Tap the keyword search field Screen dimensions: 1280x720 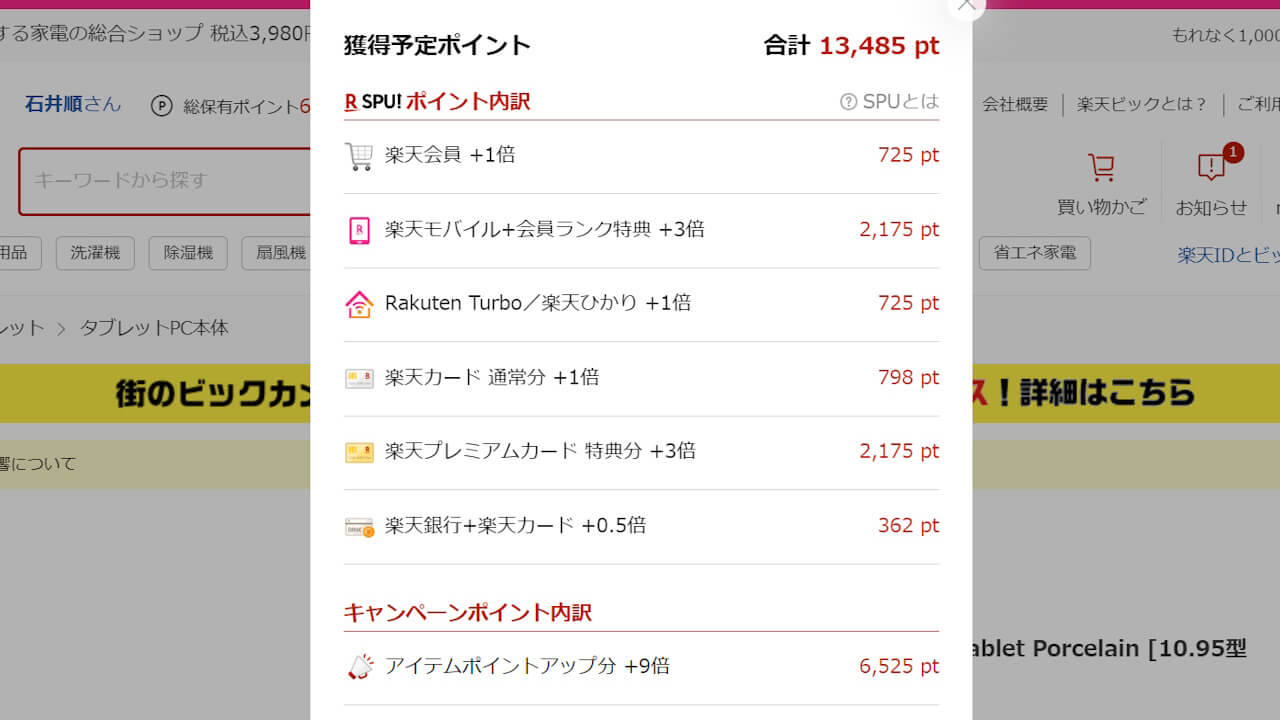(165, 181)
